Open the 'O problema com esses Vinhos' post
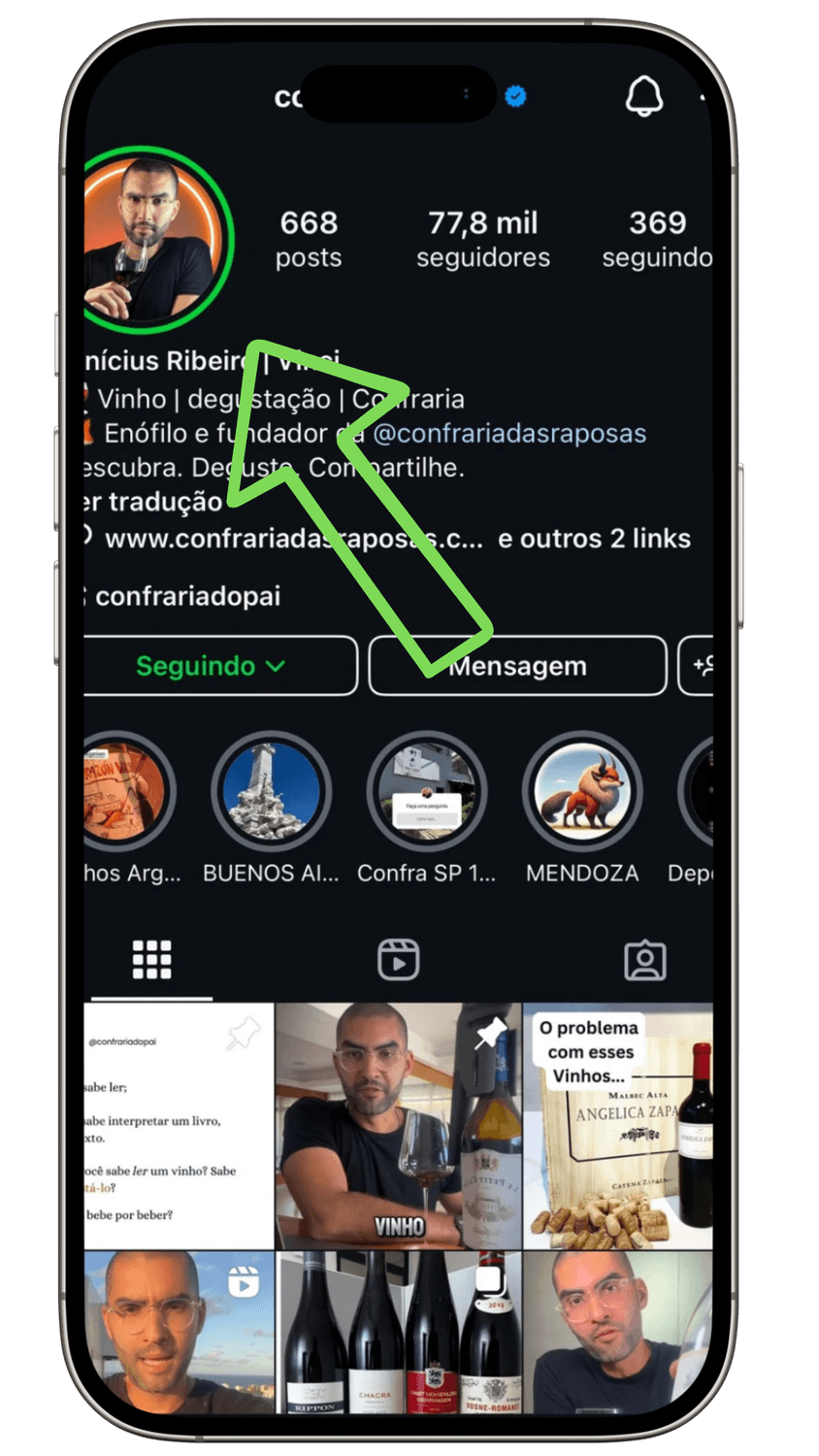Viewport: 819px width, 1456px height. tap(618, 1126)
